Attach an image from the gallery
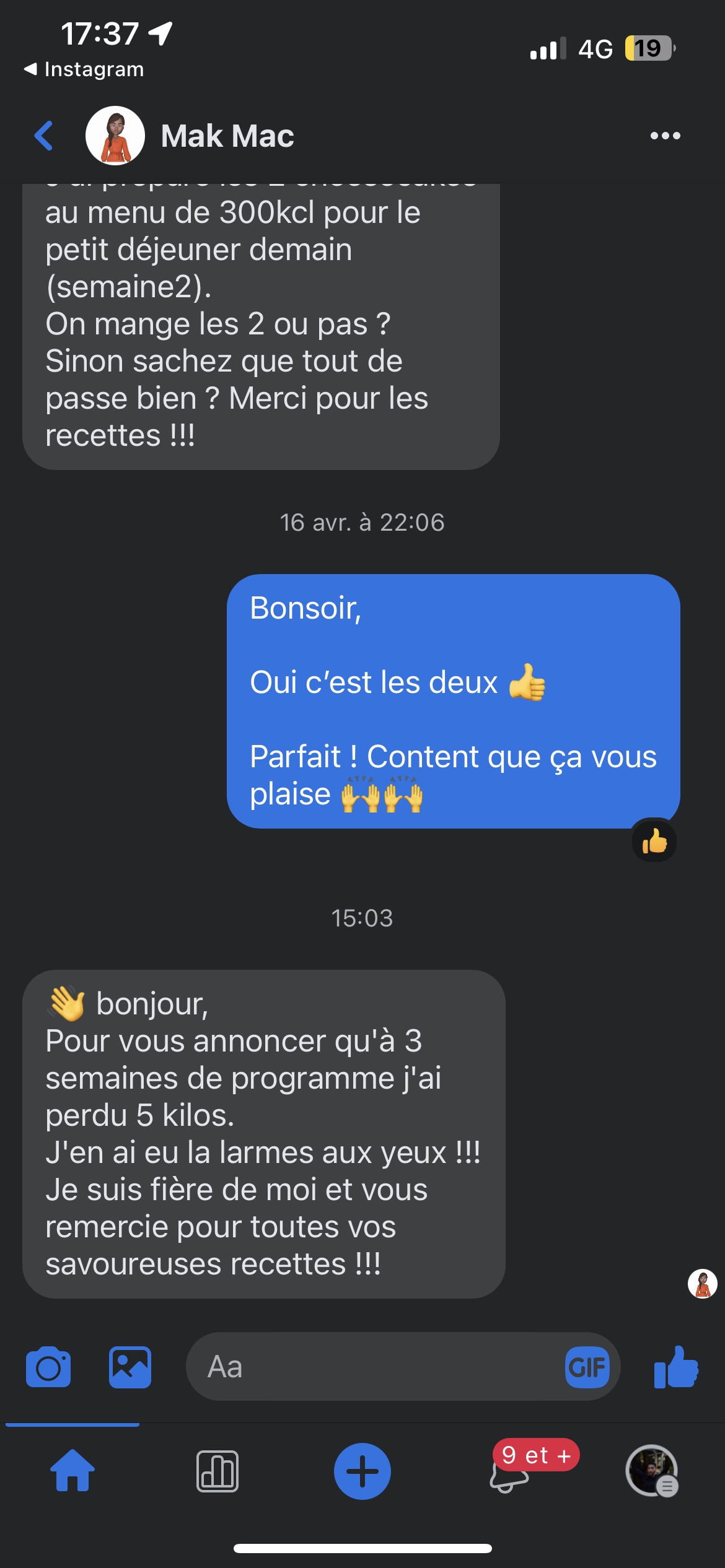This screenshot has width=725, height=1568. (x=130, y=1367)
